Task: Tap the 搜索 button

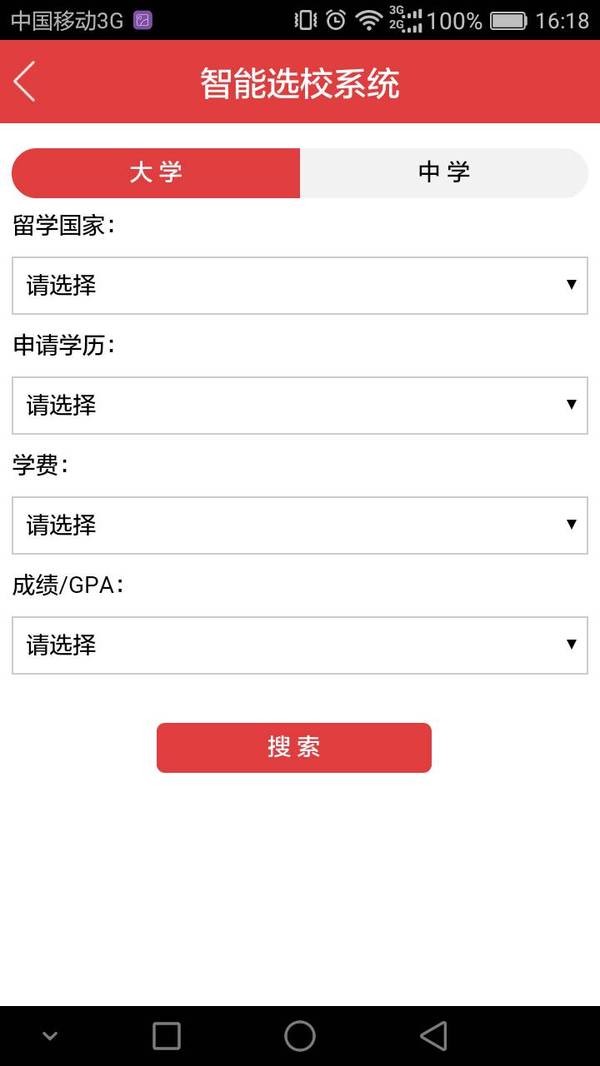Action: [x=294, y=747]
